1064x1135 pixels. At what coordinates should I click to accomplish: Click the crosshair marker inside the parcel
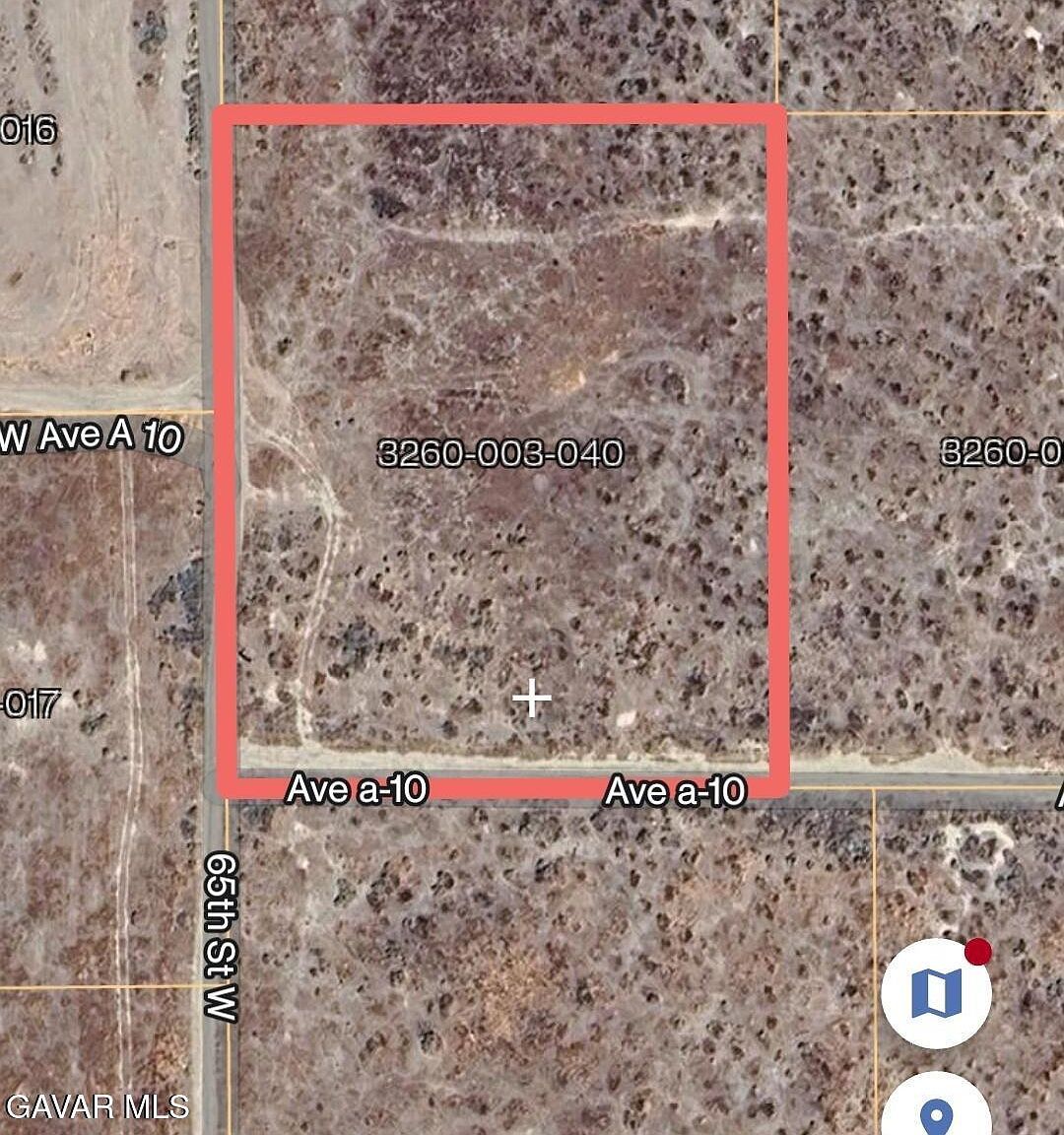pyautogui.click(x=531, y=700)
